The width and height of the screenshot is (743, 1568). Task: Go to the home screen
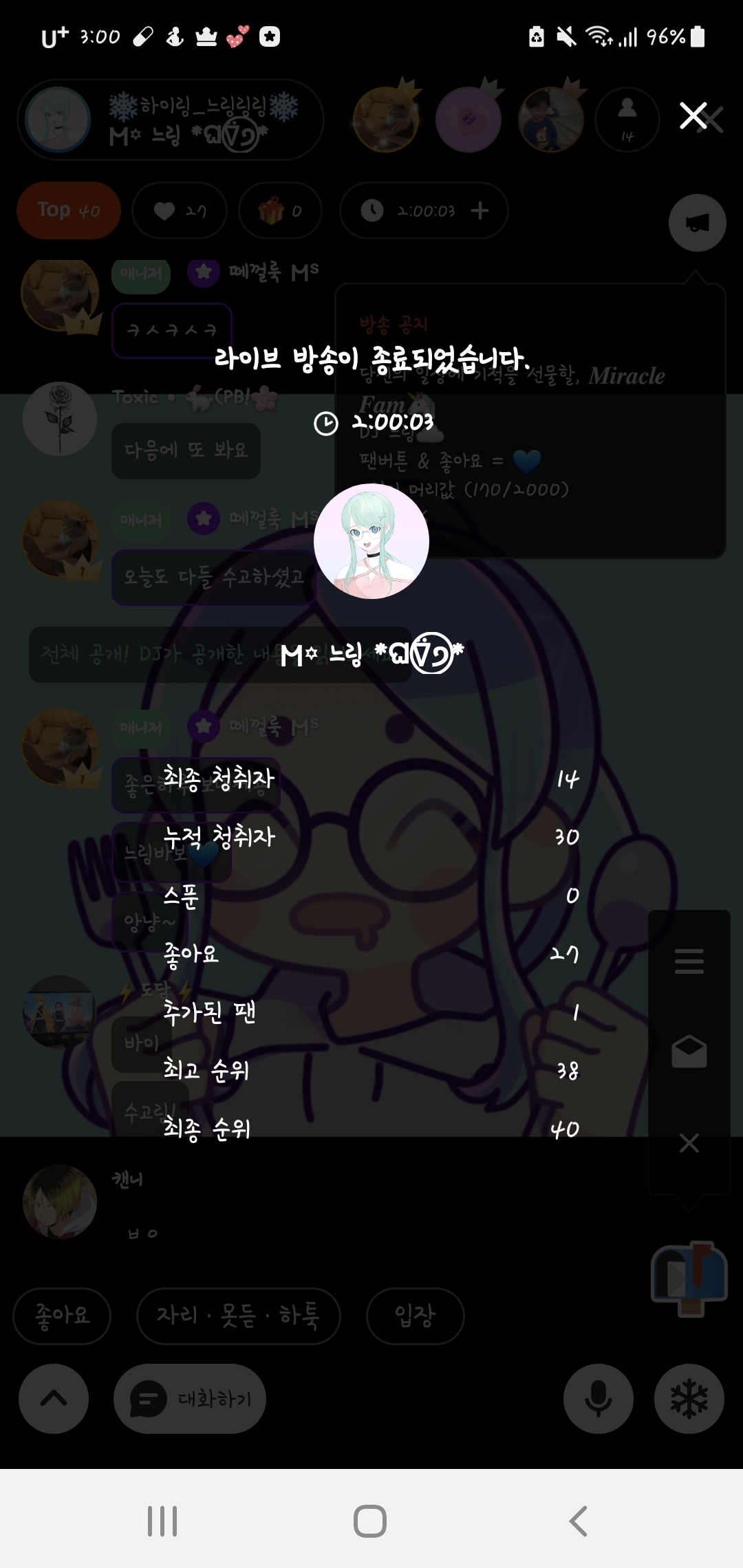(x=370, y=1521)
